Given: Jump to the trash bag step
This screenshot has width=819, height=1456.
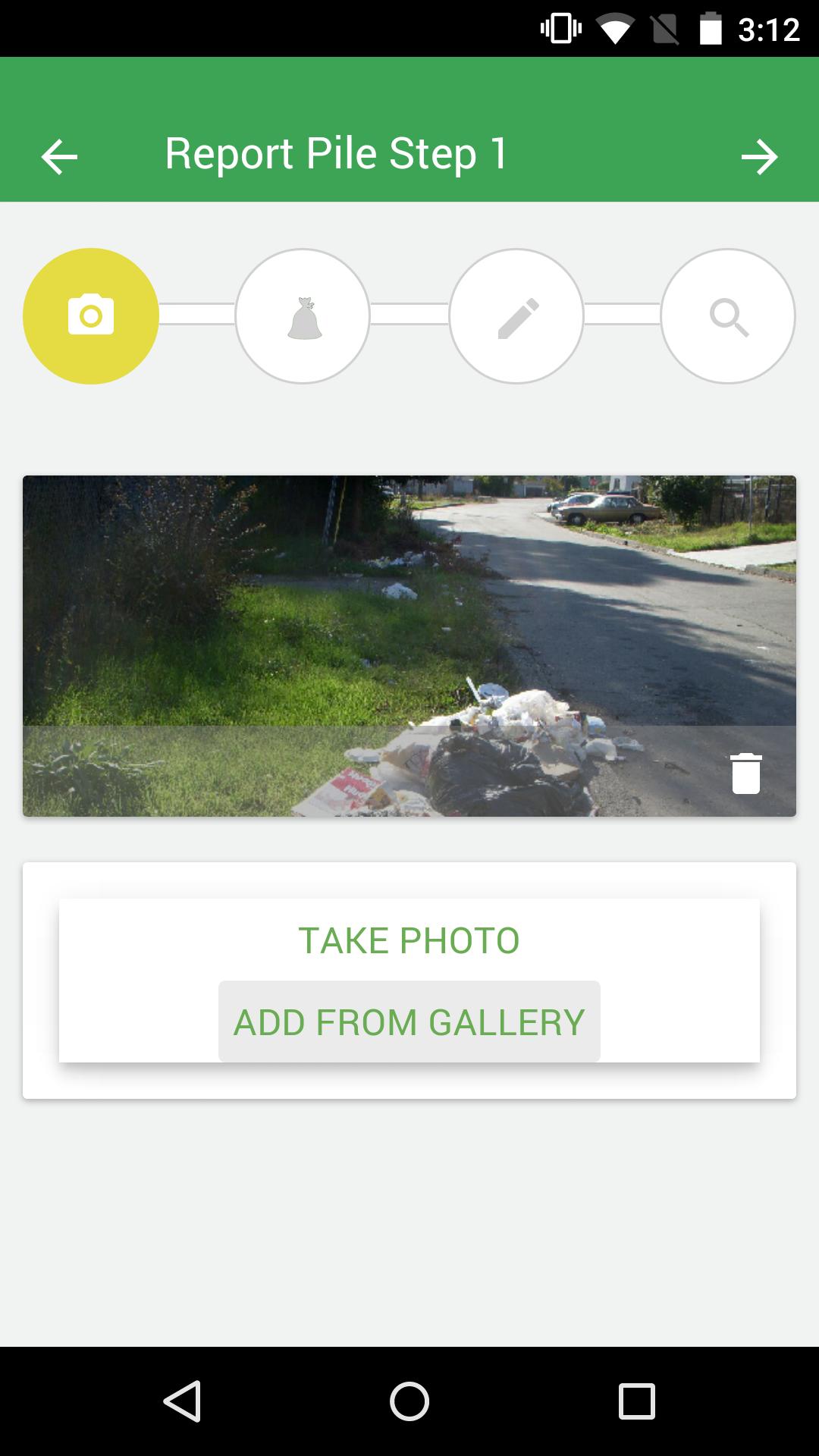Looking at the screenshot, I should pyautogui.click(x=303, y=315).
